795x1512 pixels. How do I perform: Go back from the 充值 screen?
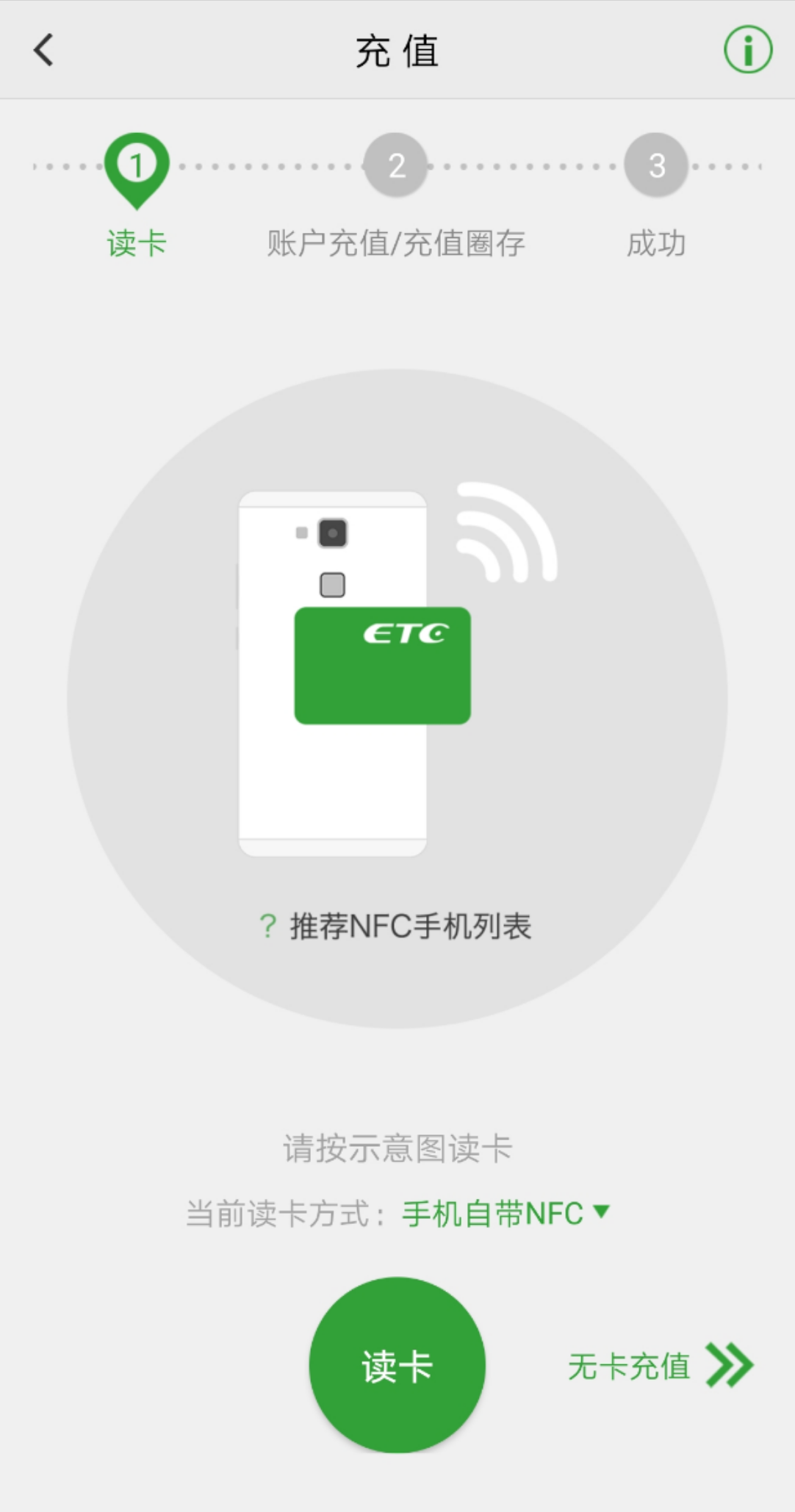pyautogui.click(x=44, y=51)
